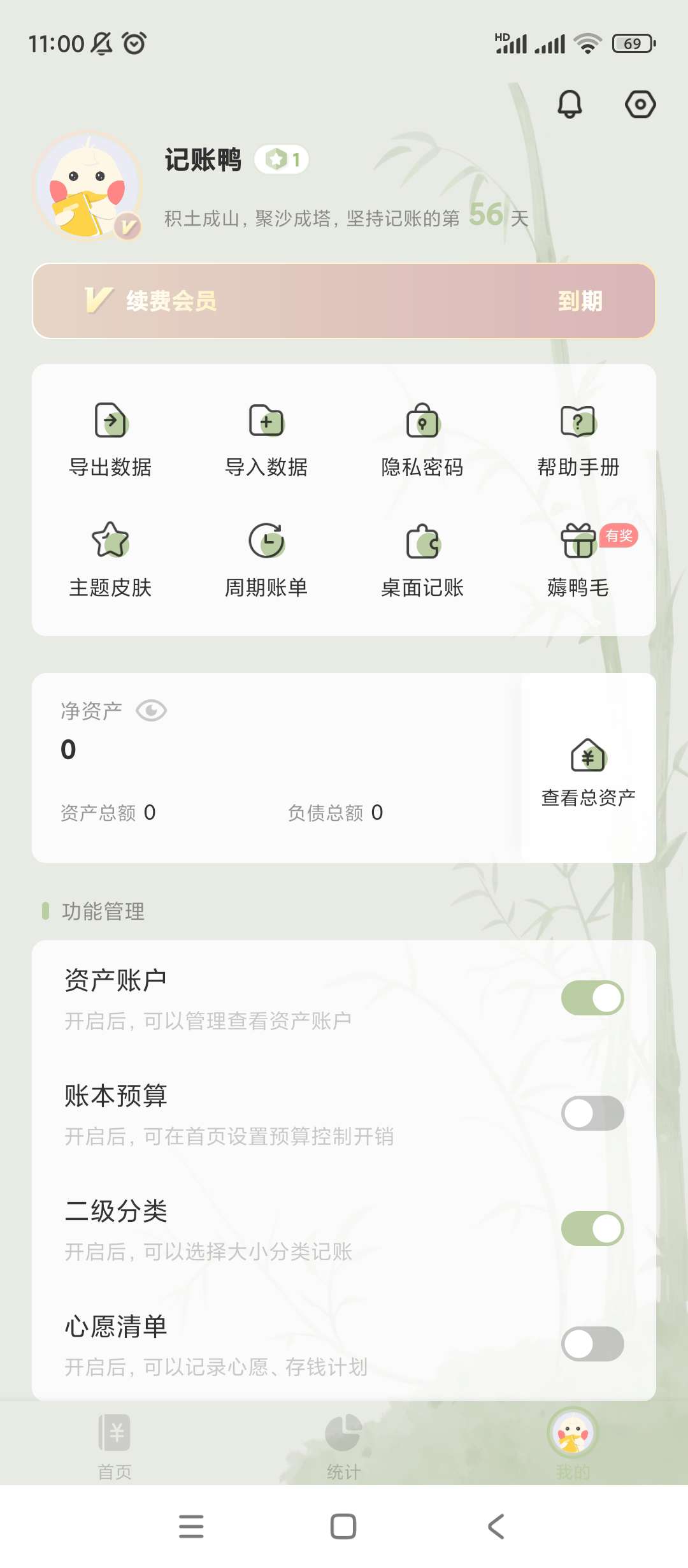Image resolution: width=688 pixels, height=1568 pixels.
Task: Open 导出数据 export data
Action: click(111, 440)
